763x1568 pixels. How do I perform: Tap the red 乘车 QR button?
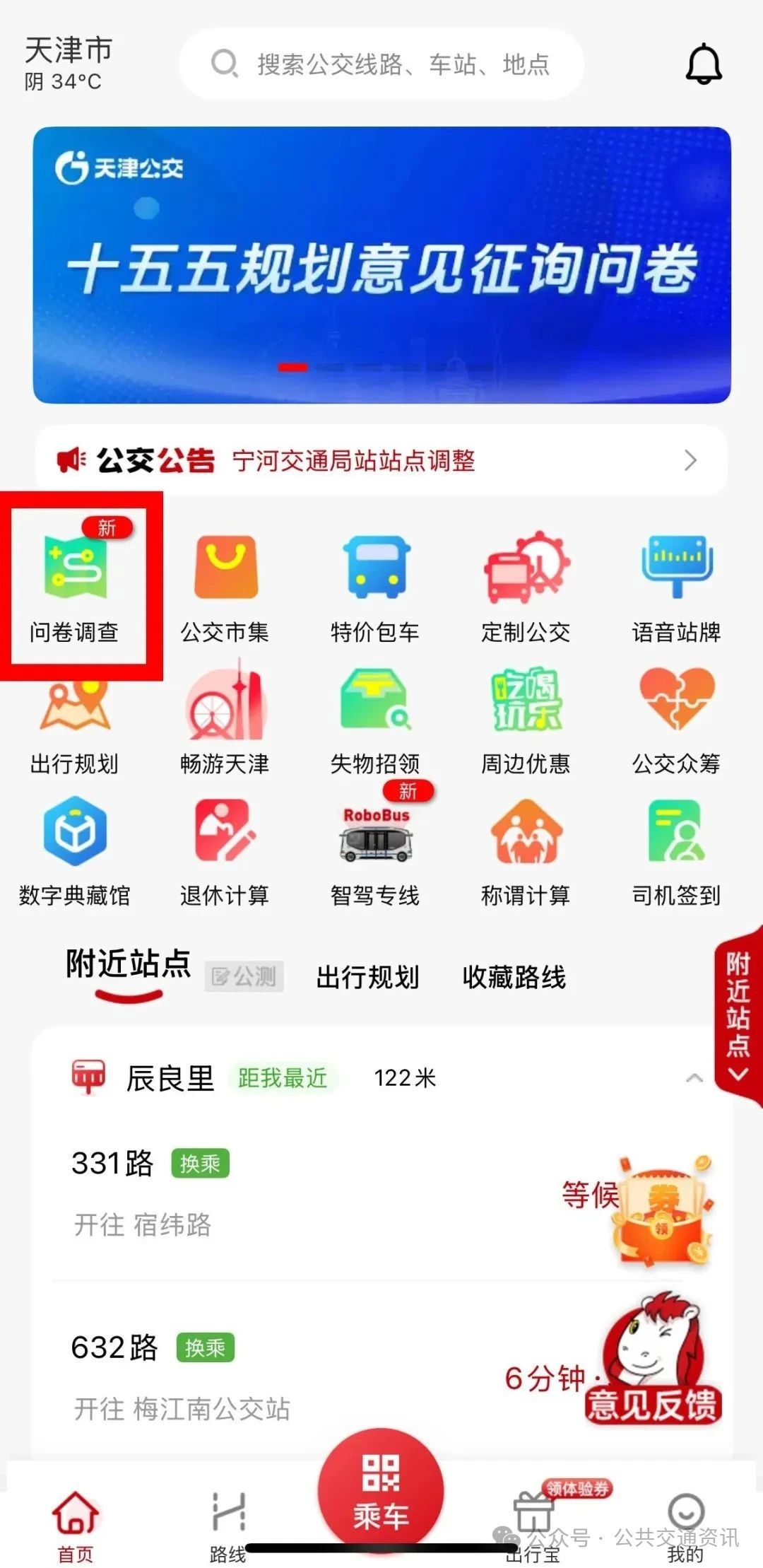coord(381,1492)
